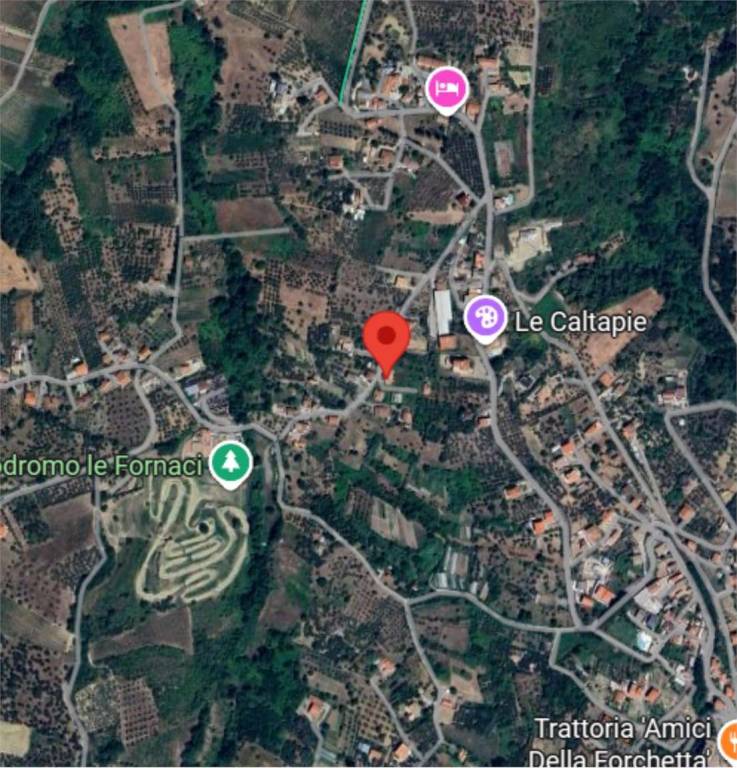
Task: Open Trattoria 'Amici Della Forchetta' restaurant marker
Action: coord(729,741)
